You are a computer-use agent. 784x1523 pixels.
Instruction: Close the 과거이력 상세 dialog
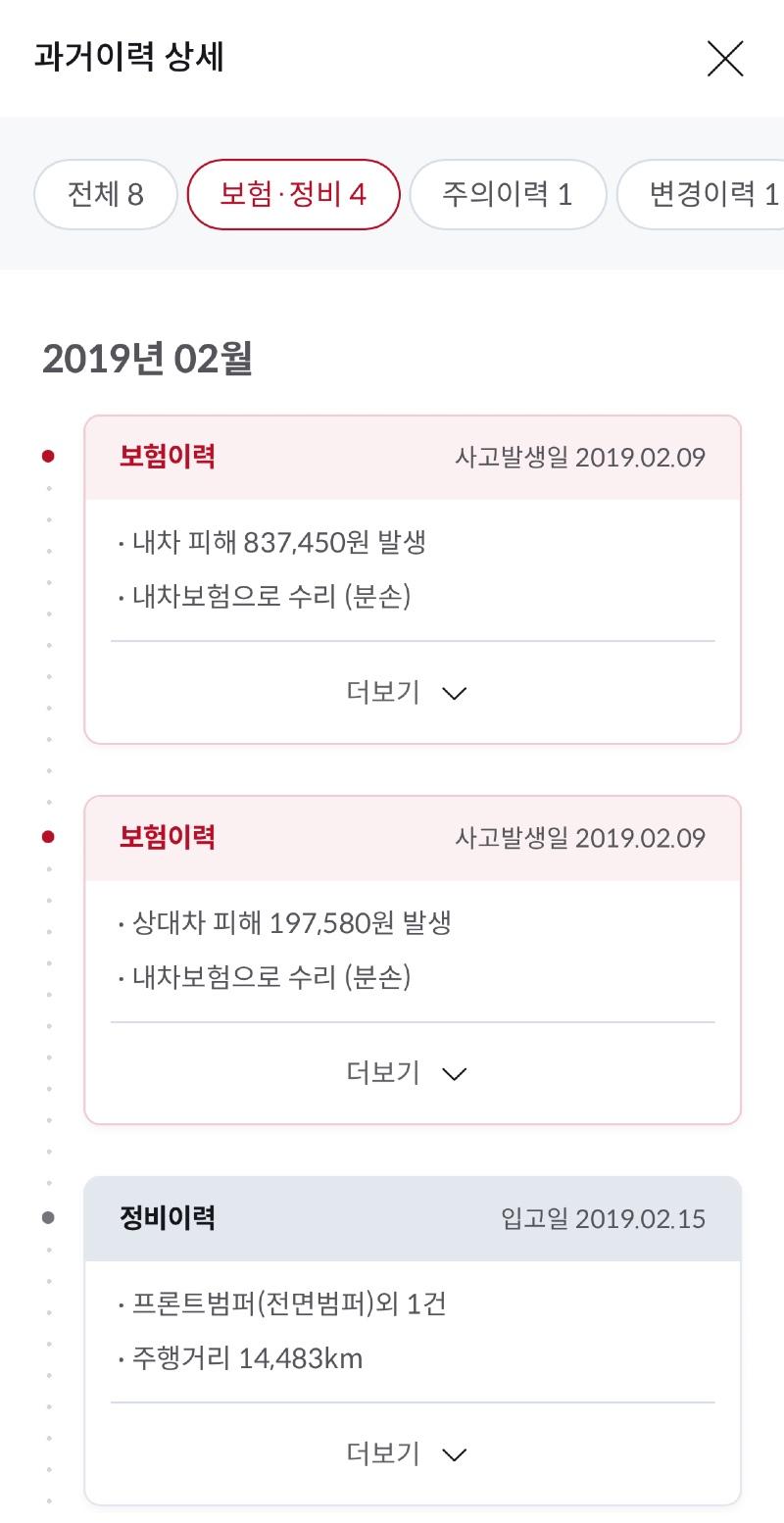(x=725, y=59)
